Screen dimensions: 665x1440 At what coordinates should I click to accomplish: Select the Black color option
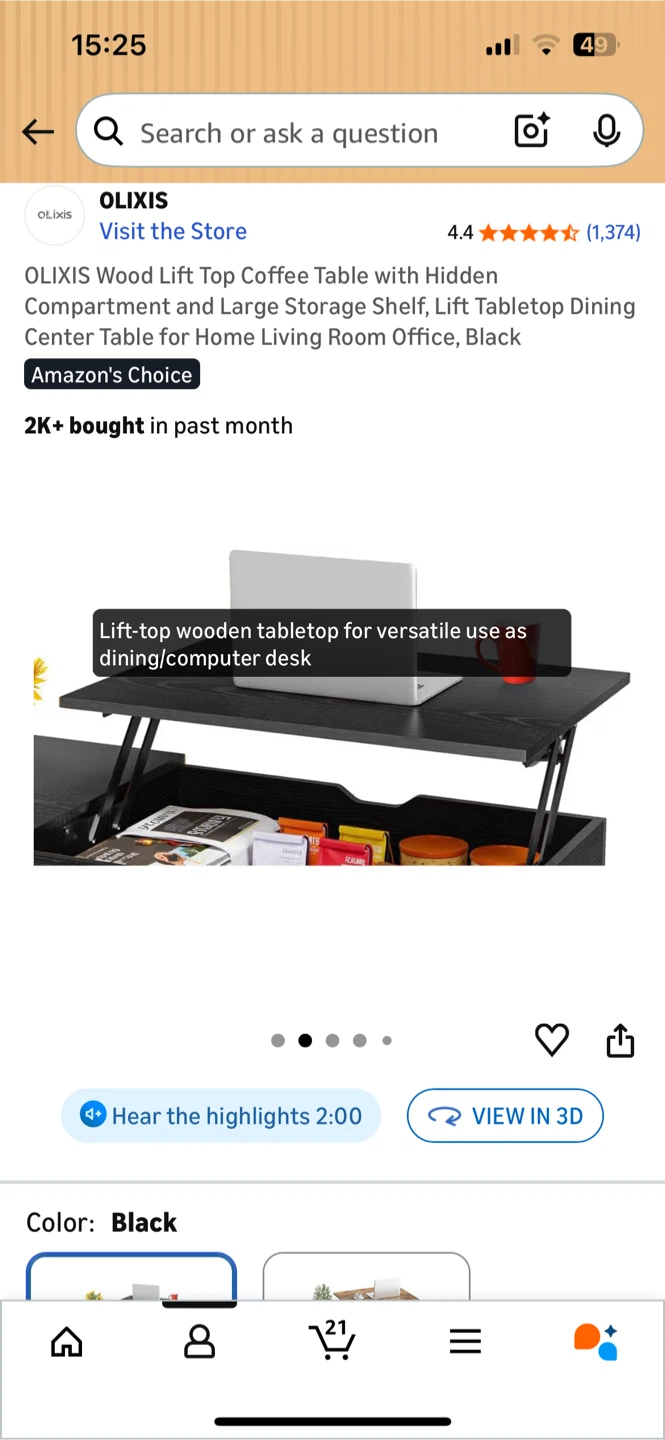click(x=131, y=1277)
